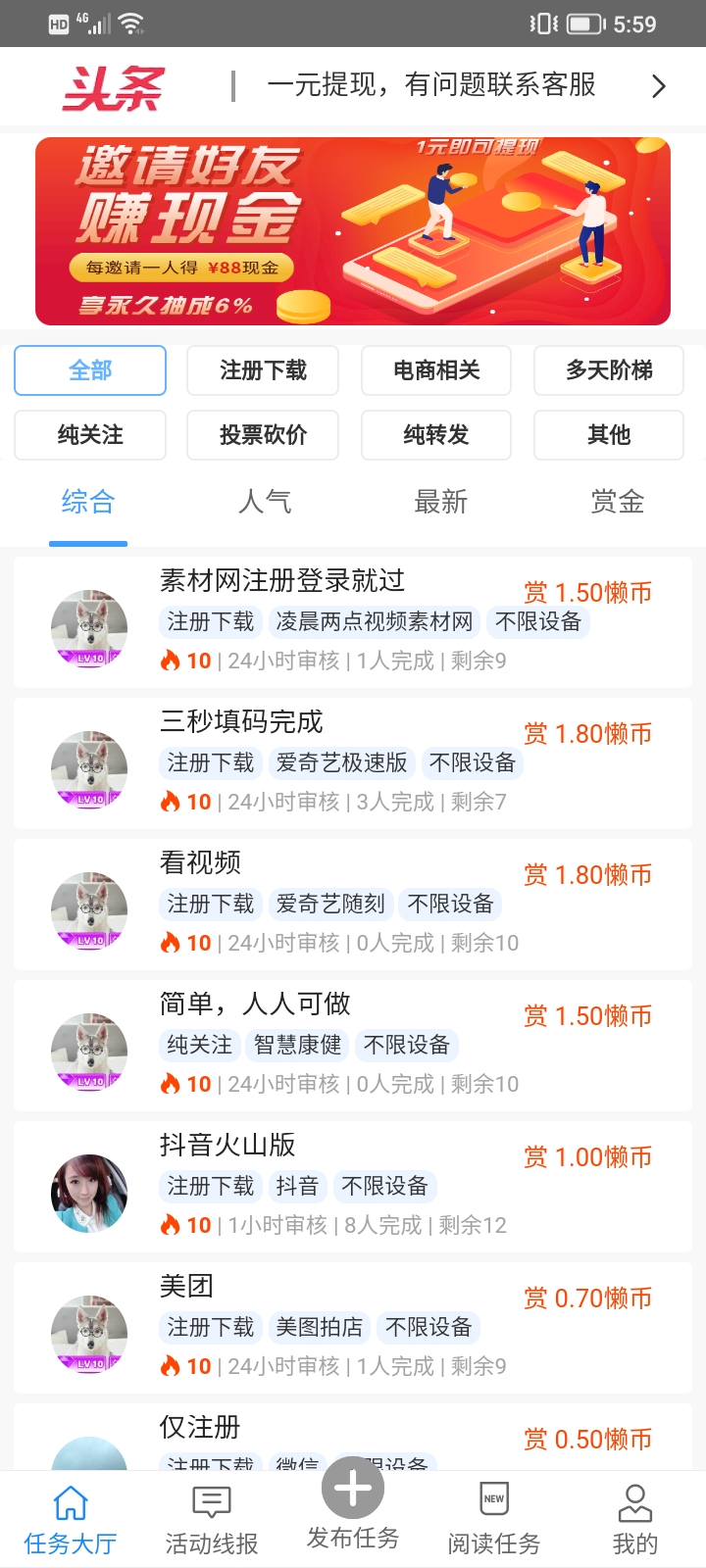
Task: Open the 三秒填码完成 task
Action: [x=242, y=722]
